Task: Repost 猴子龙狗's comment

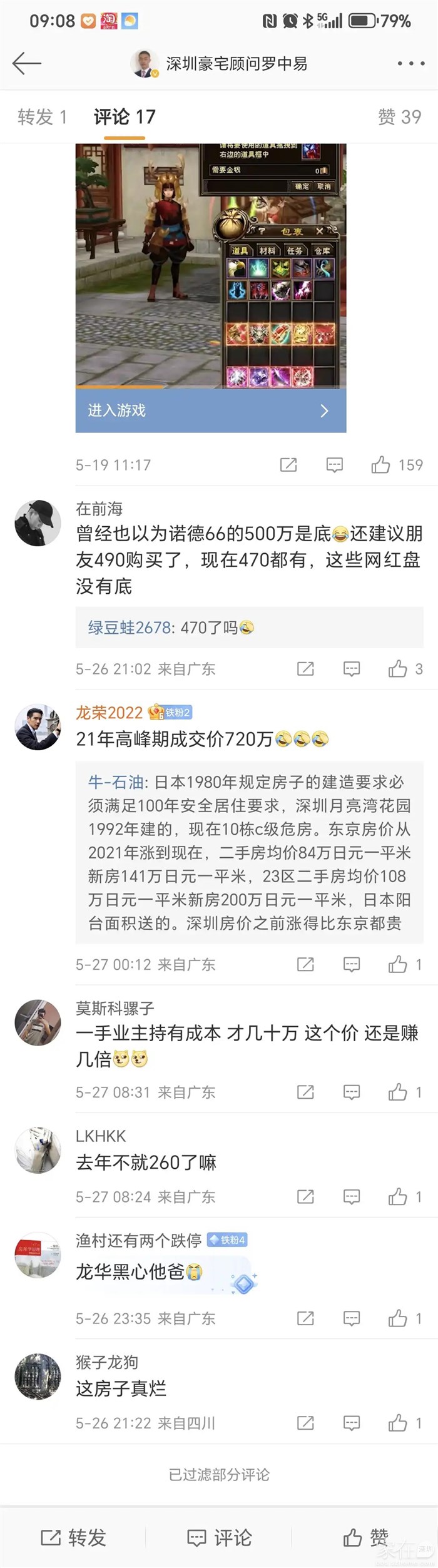Action: [305, 1423]
